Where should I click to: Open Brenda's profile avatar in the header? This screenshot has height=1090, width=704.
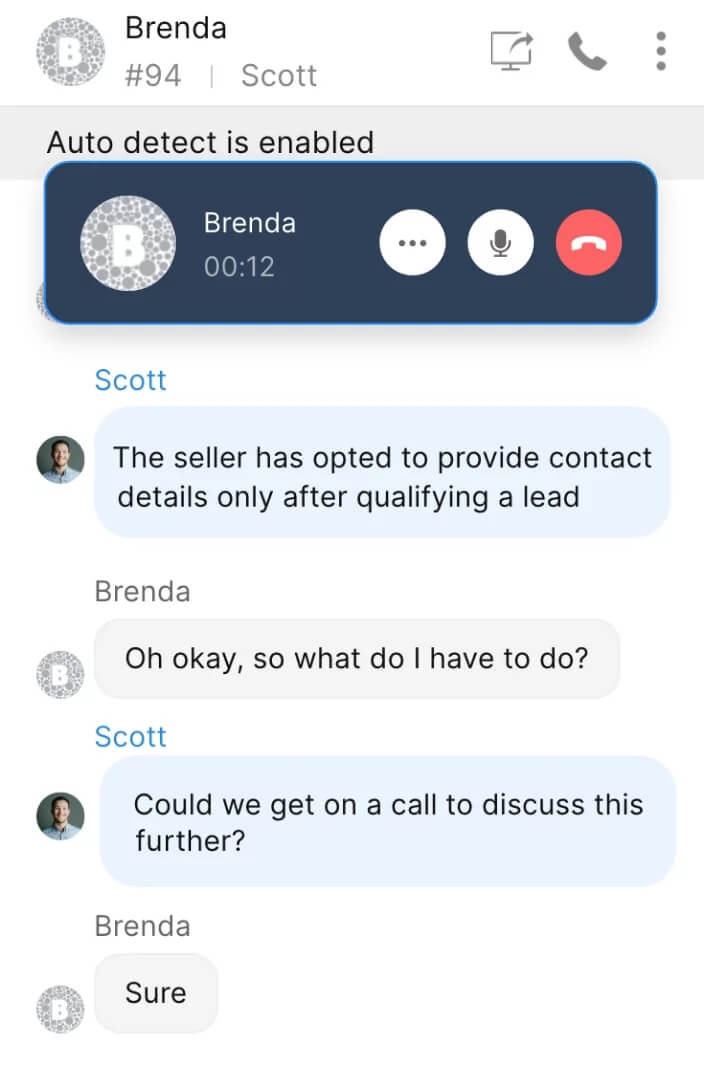point(70,51)
